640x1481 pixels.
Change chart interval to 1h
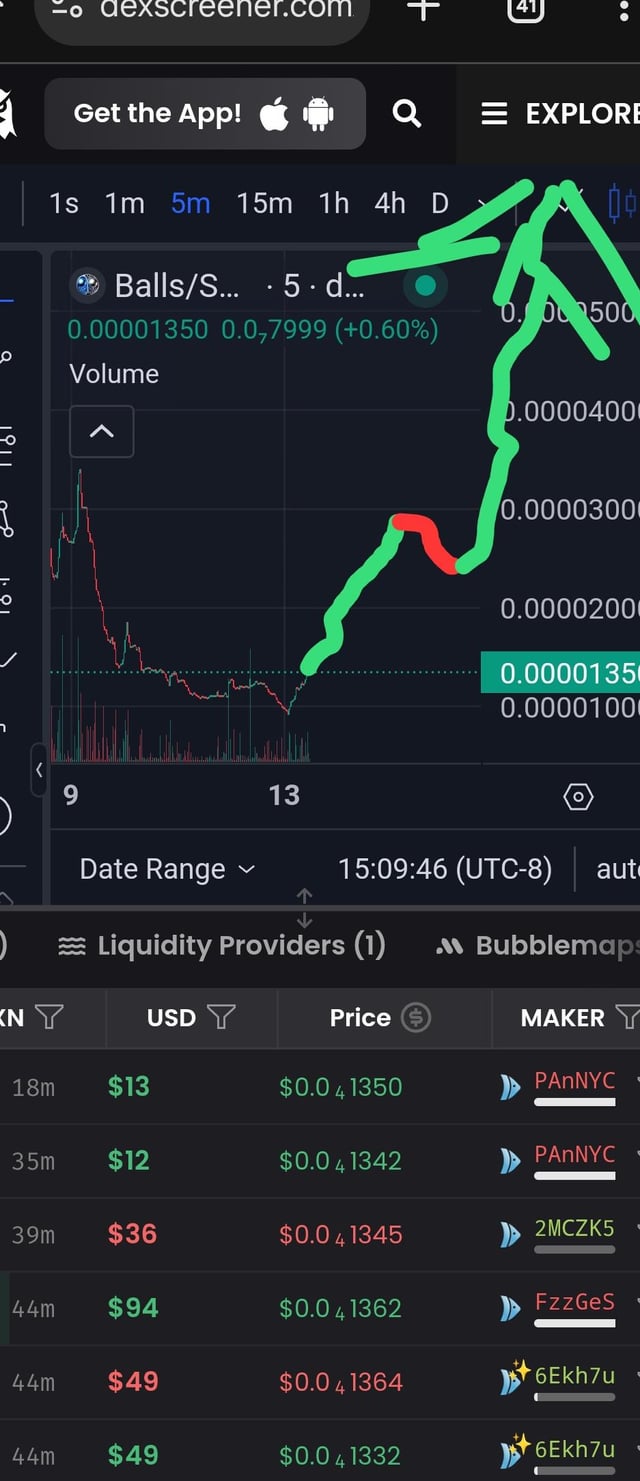tap(334, 204)
